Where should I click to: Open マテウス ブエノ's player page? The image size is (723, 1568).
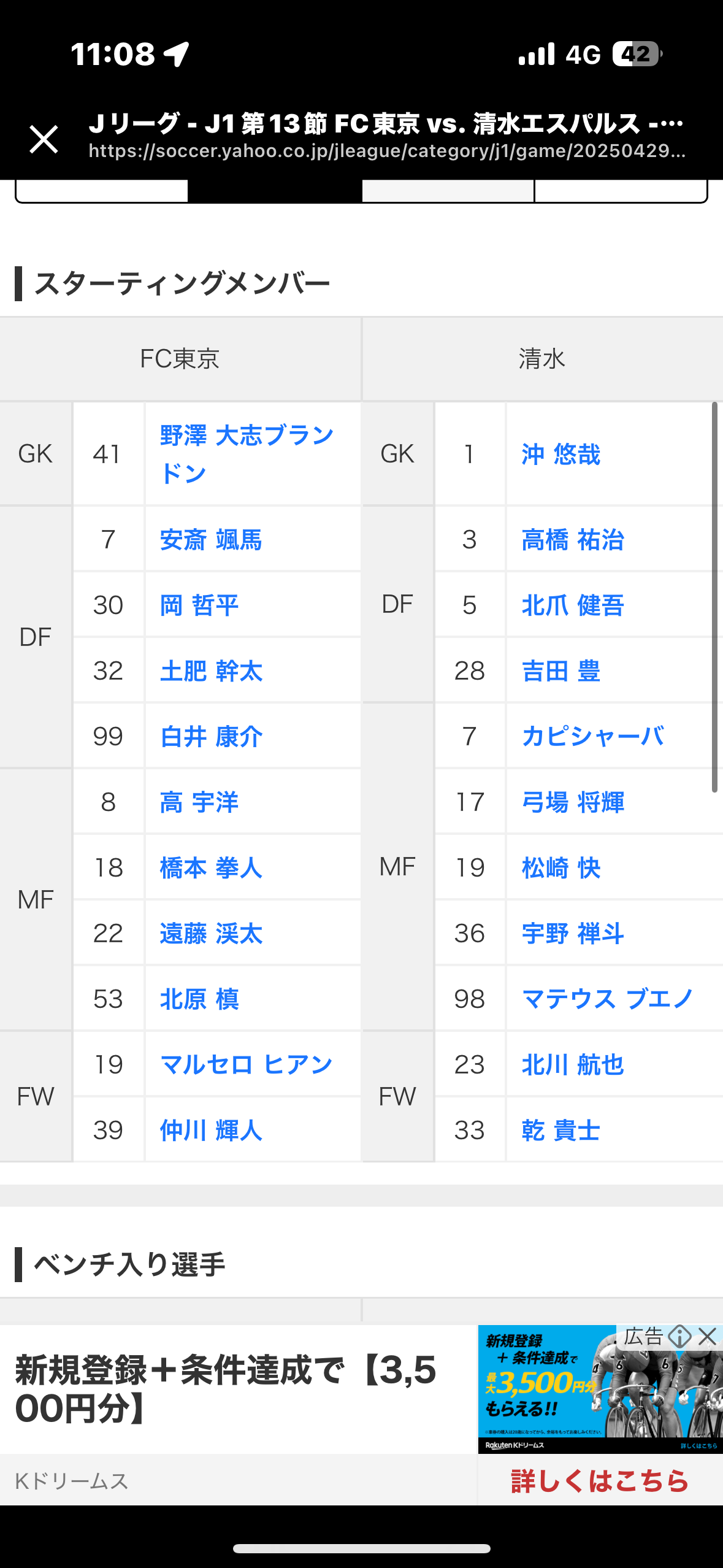pyautogui.click(x=607, y=999)
